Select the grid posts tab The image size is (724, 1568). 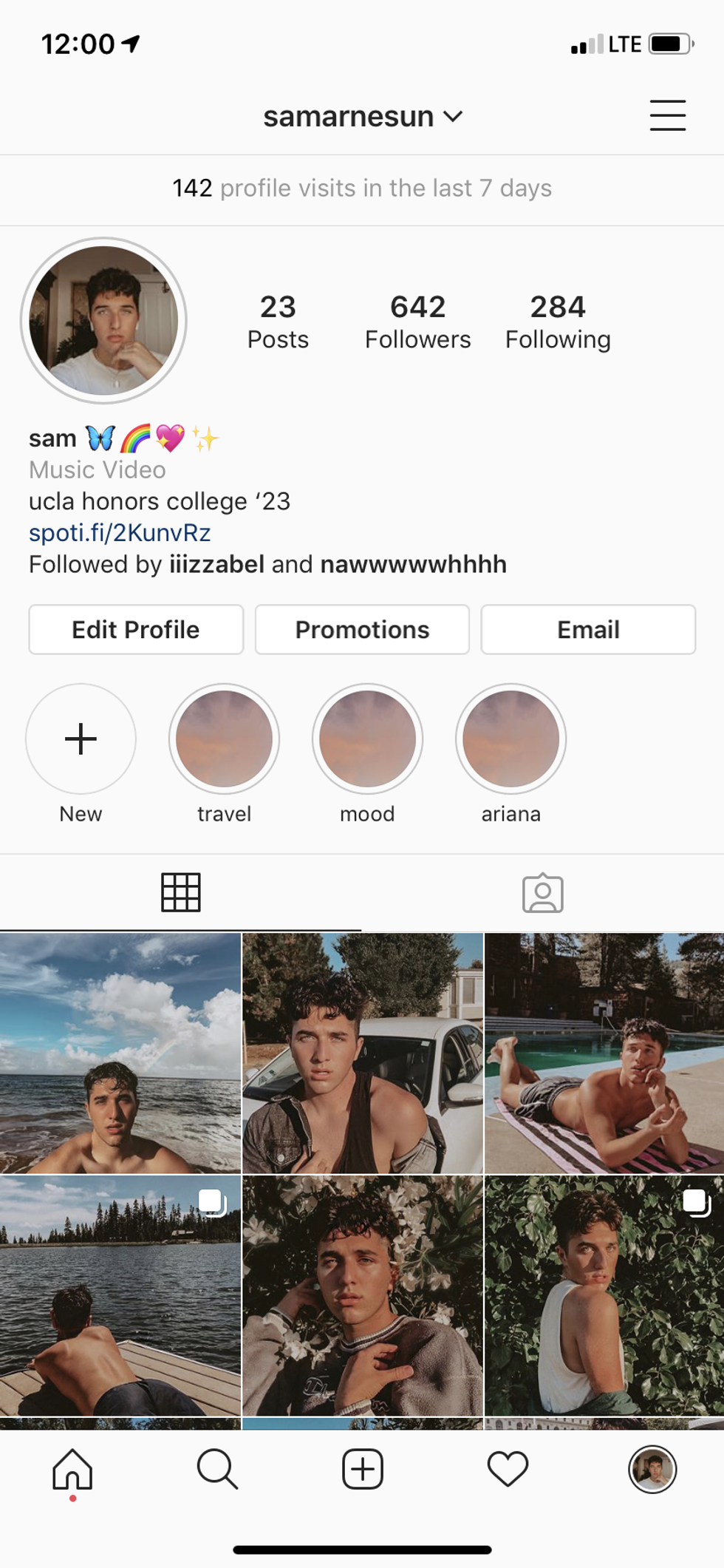click(x=181, y=892)
